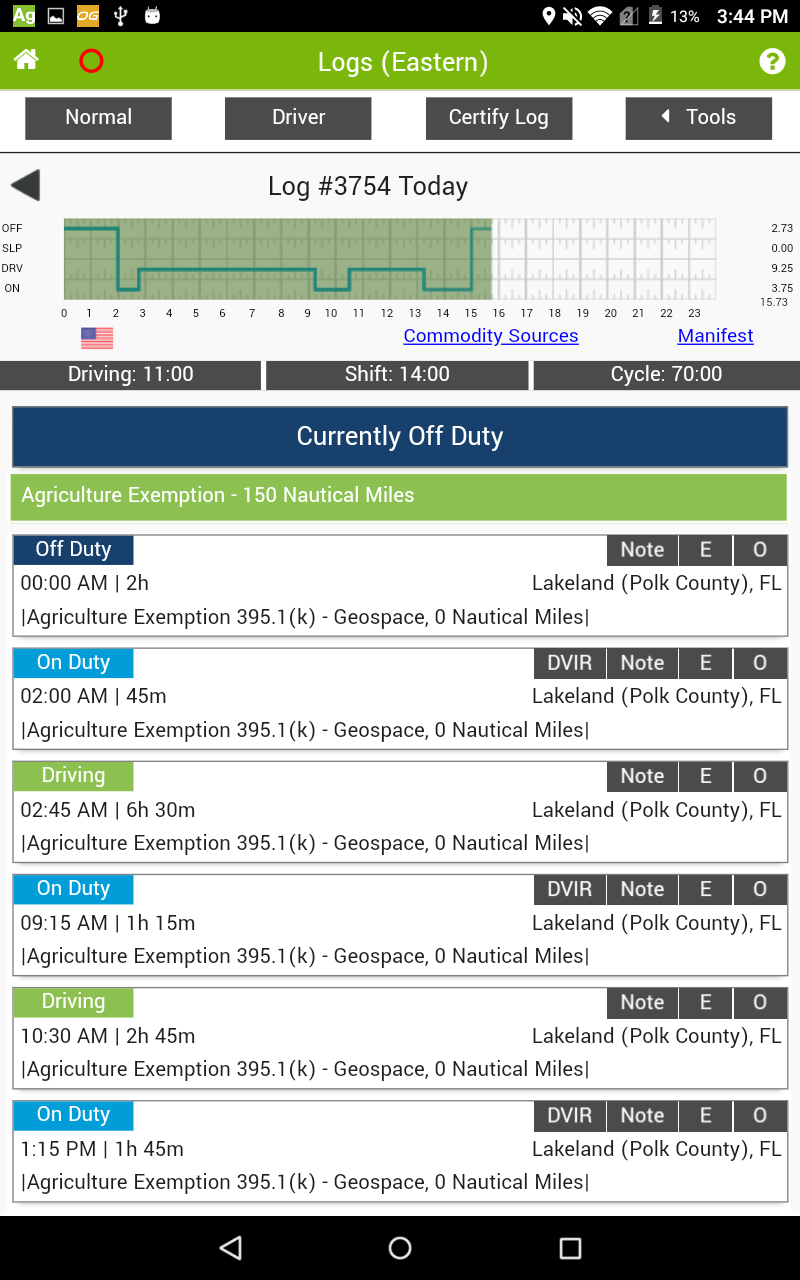Screen dimensions: 800x1280
Task: Tap E on the 02:45 AM Driving entry
Action: point(706,776)
